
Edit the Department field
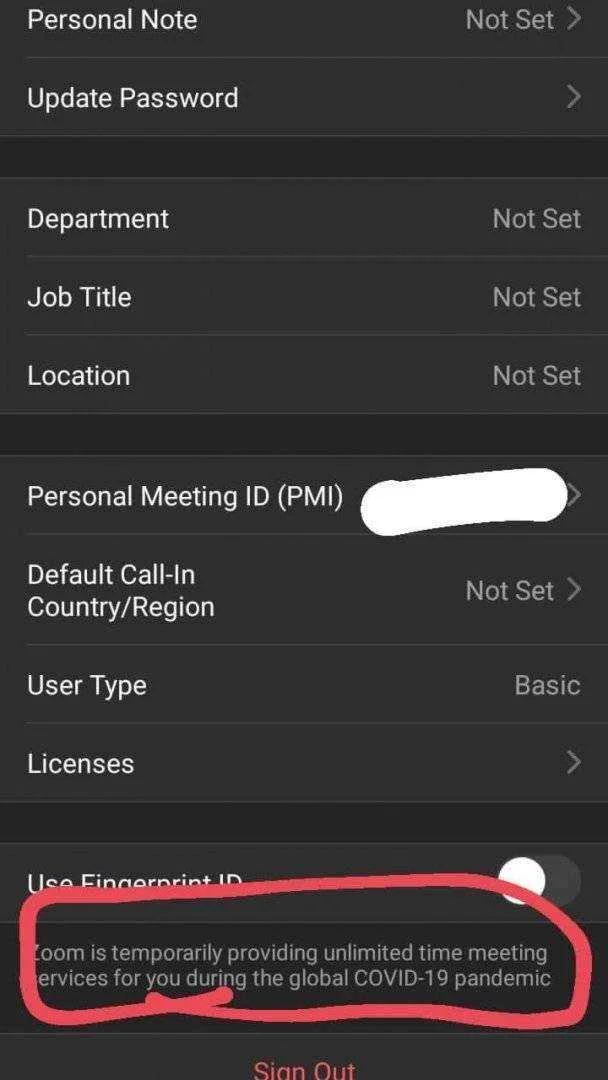pos(304,219)
